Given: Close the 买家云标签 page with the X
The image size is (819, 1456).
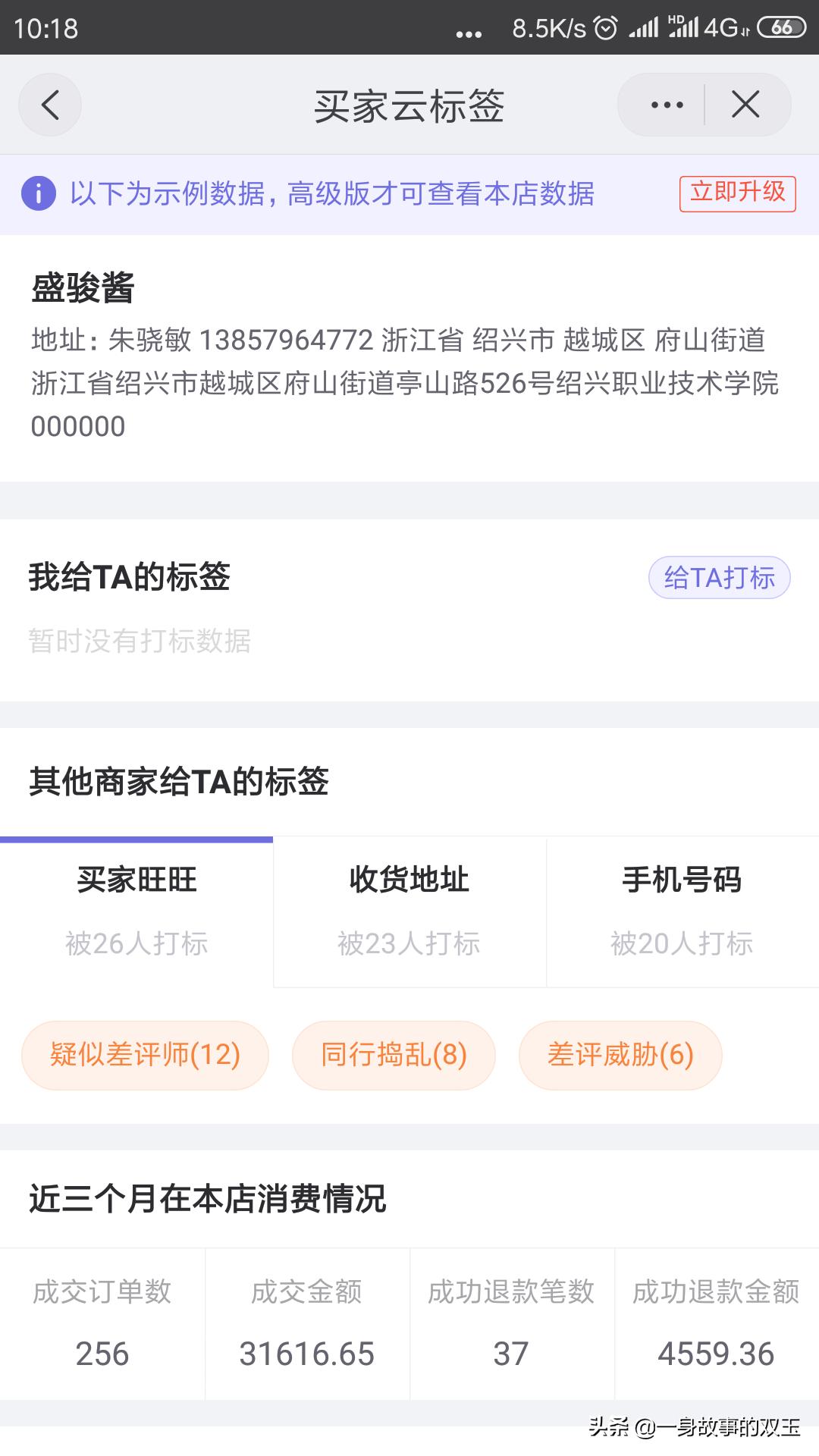Looking at the screenshot, I should (x=747, y=104).
